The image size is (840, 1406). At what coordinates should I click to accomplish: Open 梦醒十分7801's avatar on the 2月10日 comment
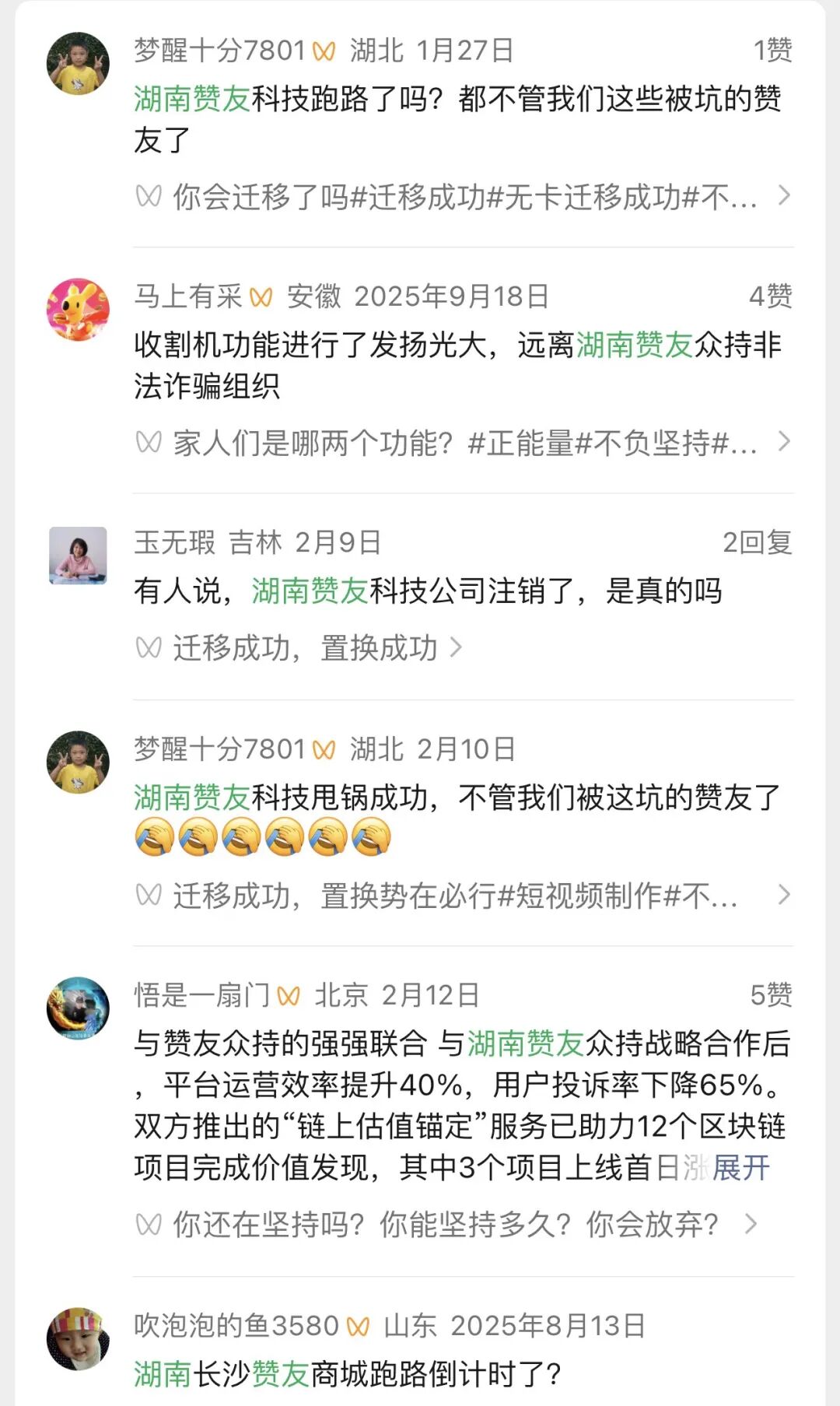(78, 763)
